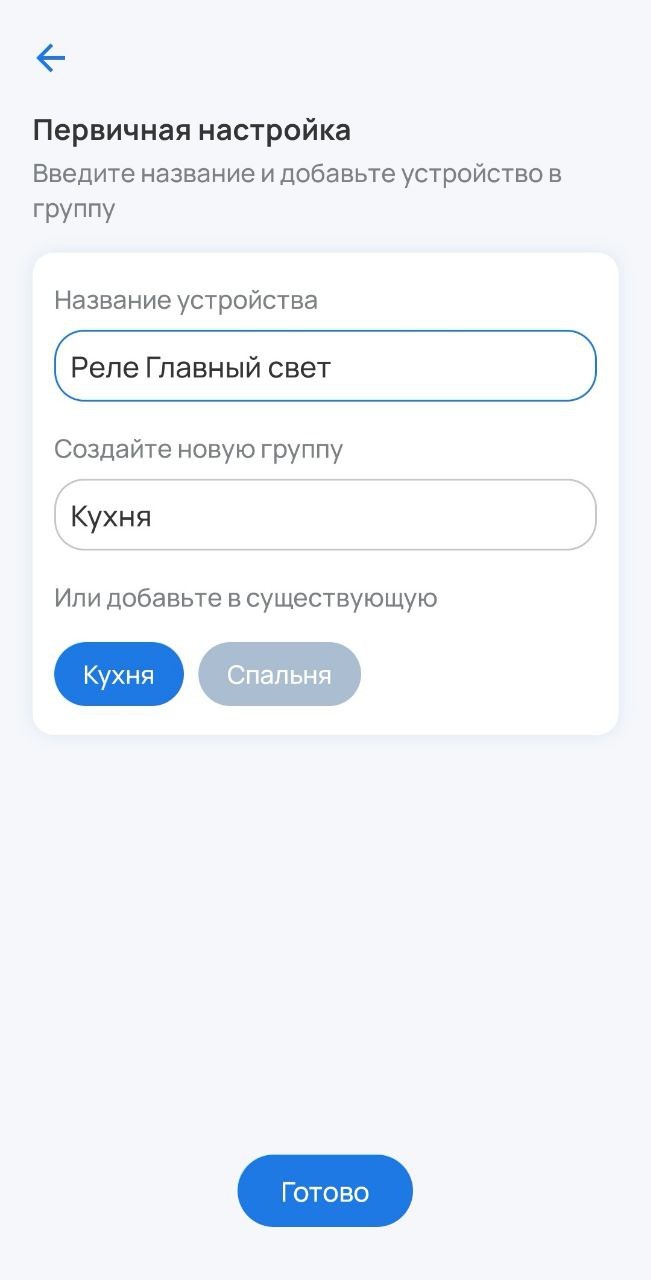Screen dimensions: 651x1280
Task: Confirm setup with the Готово button
Action: [x=325, y=1191]
